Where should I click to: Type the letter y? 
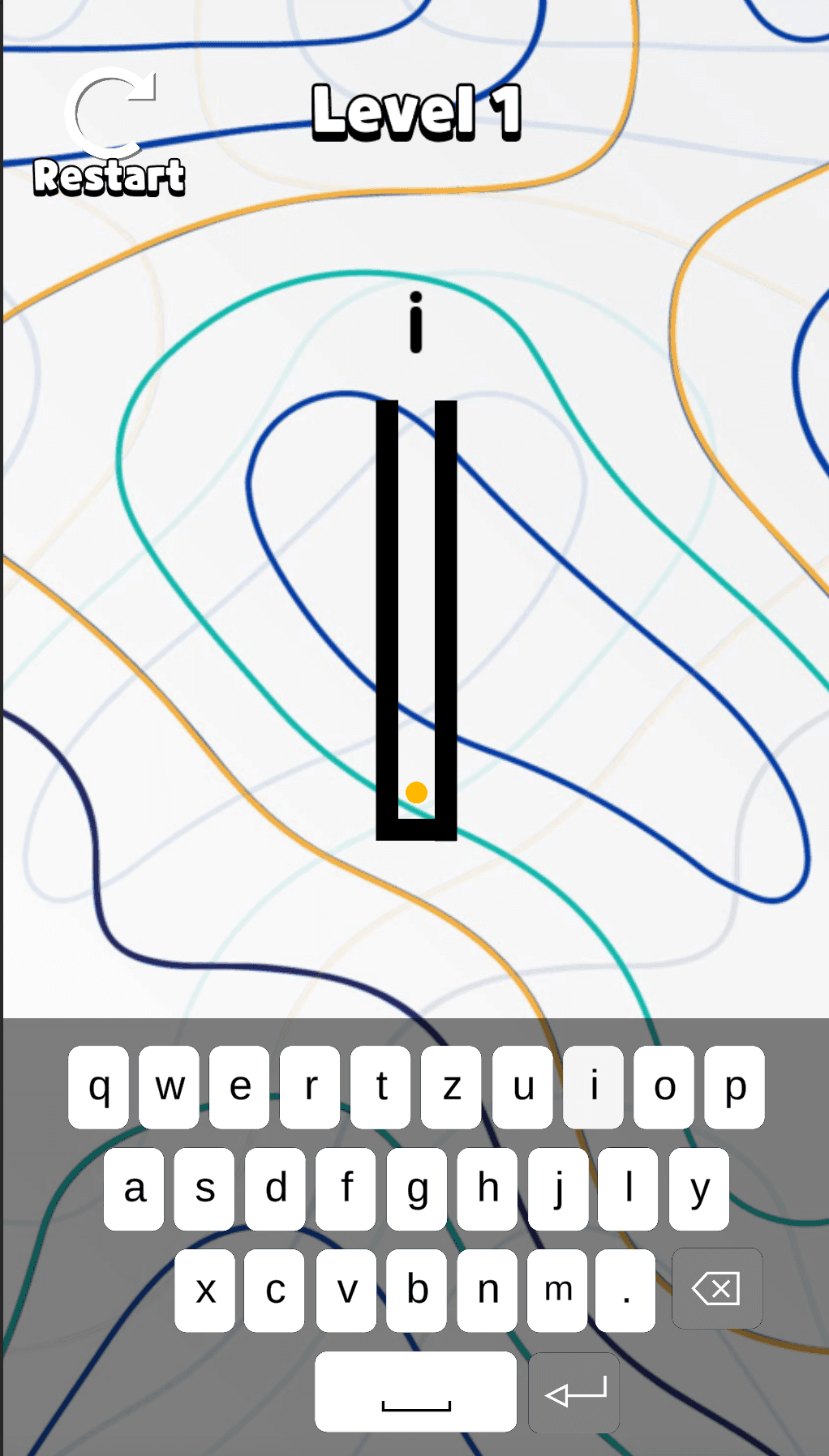tap(699, 1188)
